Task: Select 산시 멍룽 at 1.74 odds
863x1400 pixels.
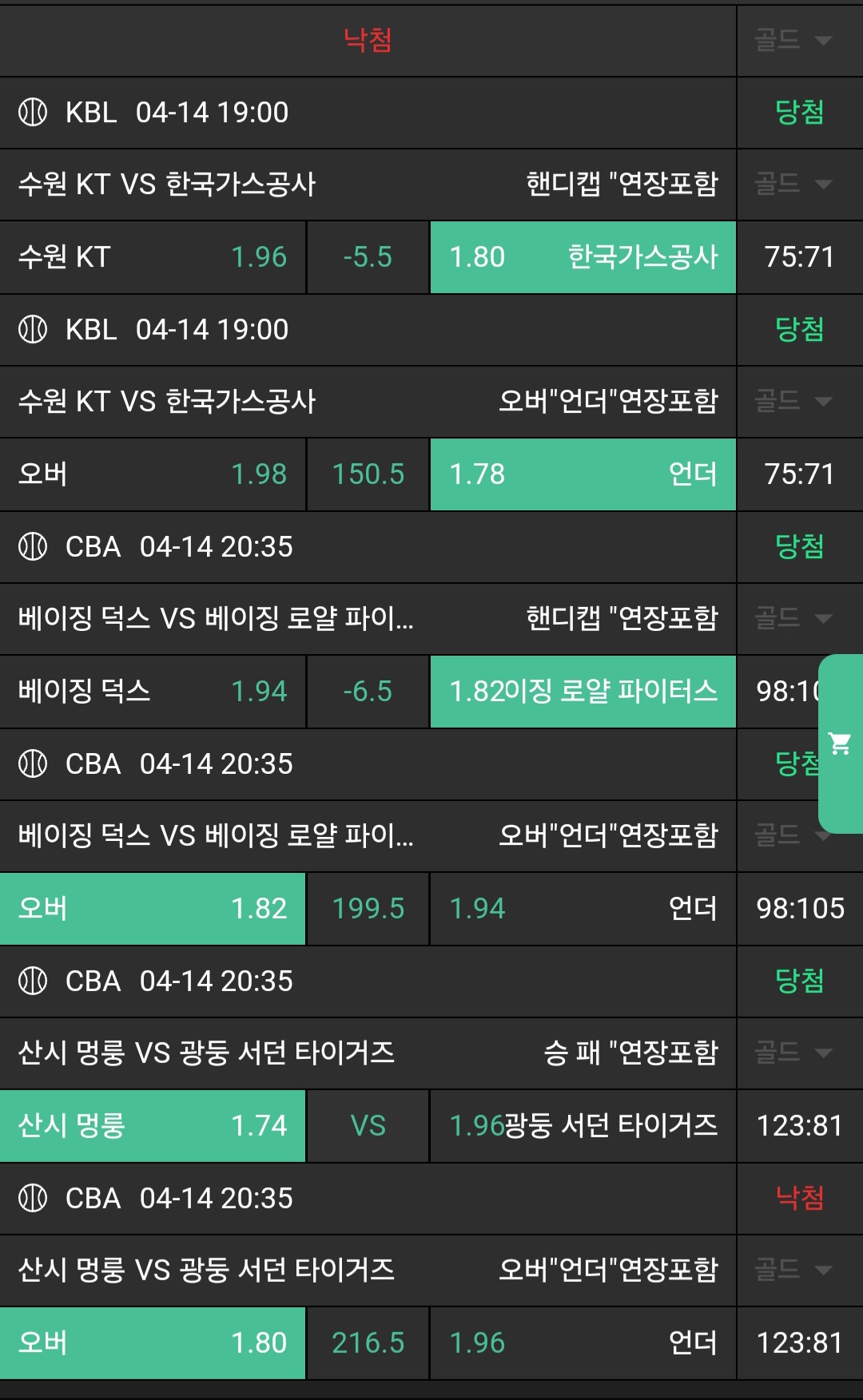Action: click(x=152, y=1126)
